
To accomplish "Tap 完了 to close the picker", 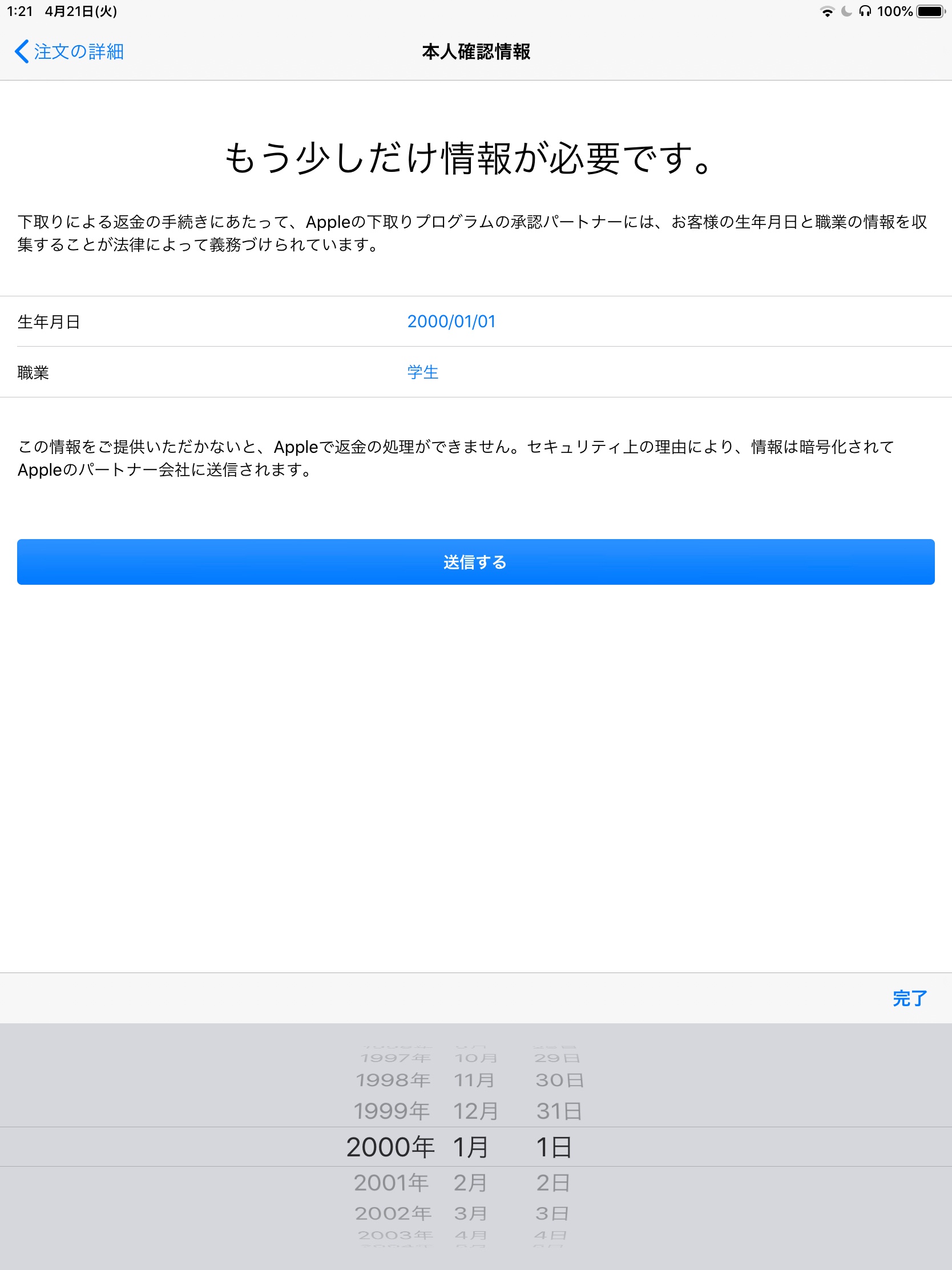I will pyautogui.click(x=909, y=998).
